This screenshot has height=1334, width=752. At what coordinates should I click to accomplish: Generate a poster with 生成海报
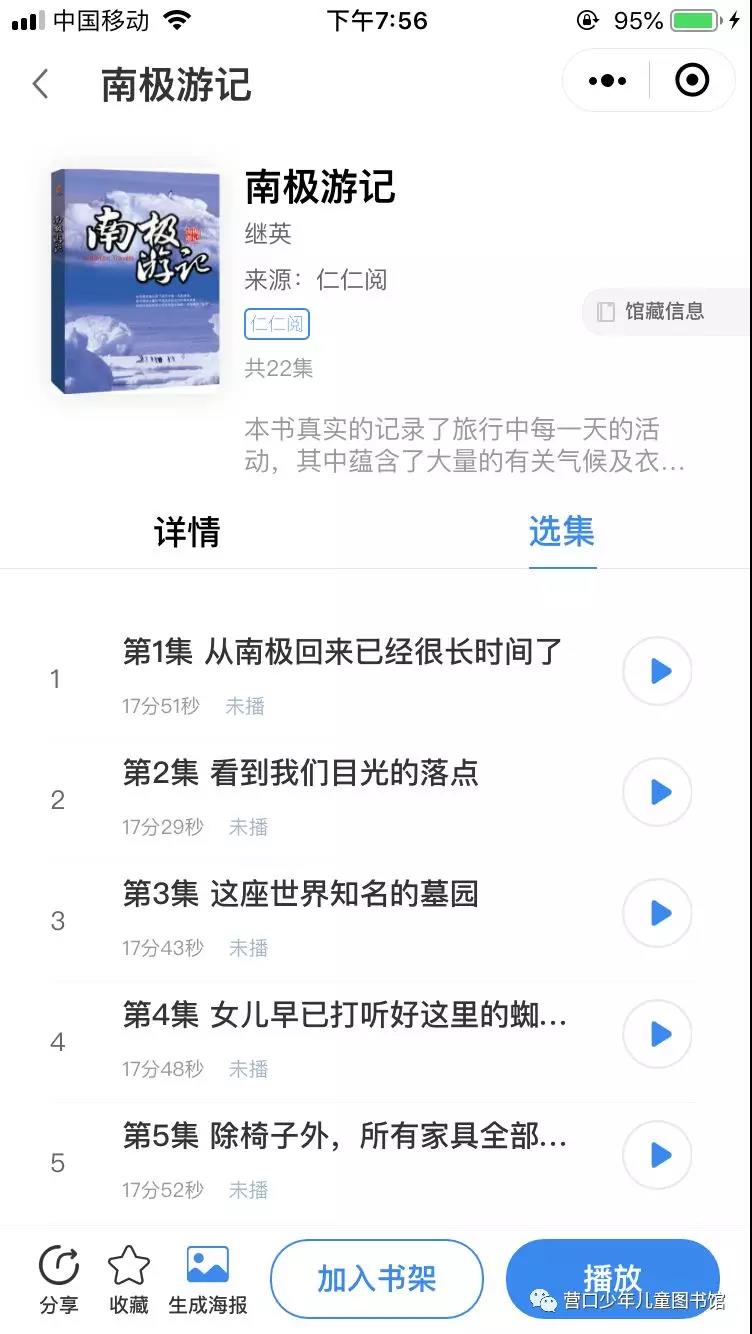[208, 1281]
